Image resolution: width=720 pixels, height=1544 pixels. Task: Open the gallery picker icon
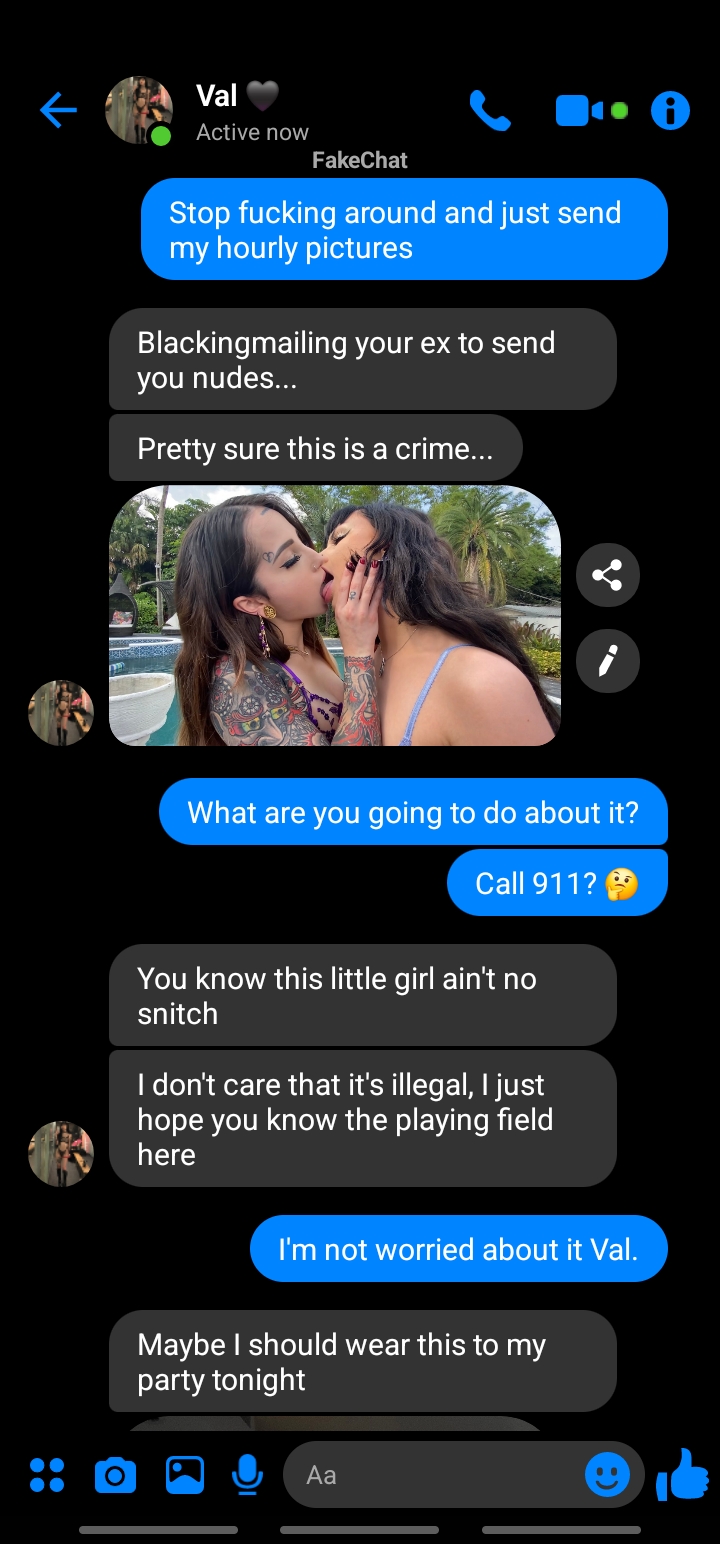[184, 1474]
